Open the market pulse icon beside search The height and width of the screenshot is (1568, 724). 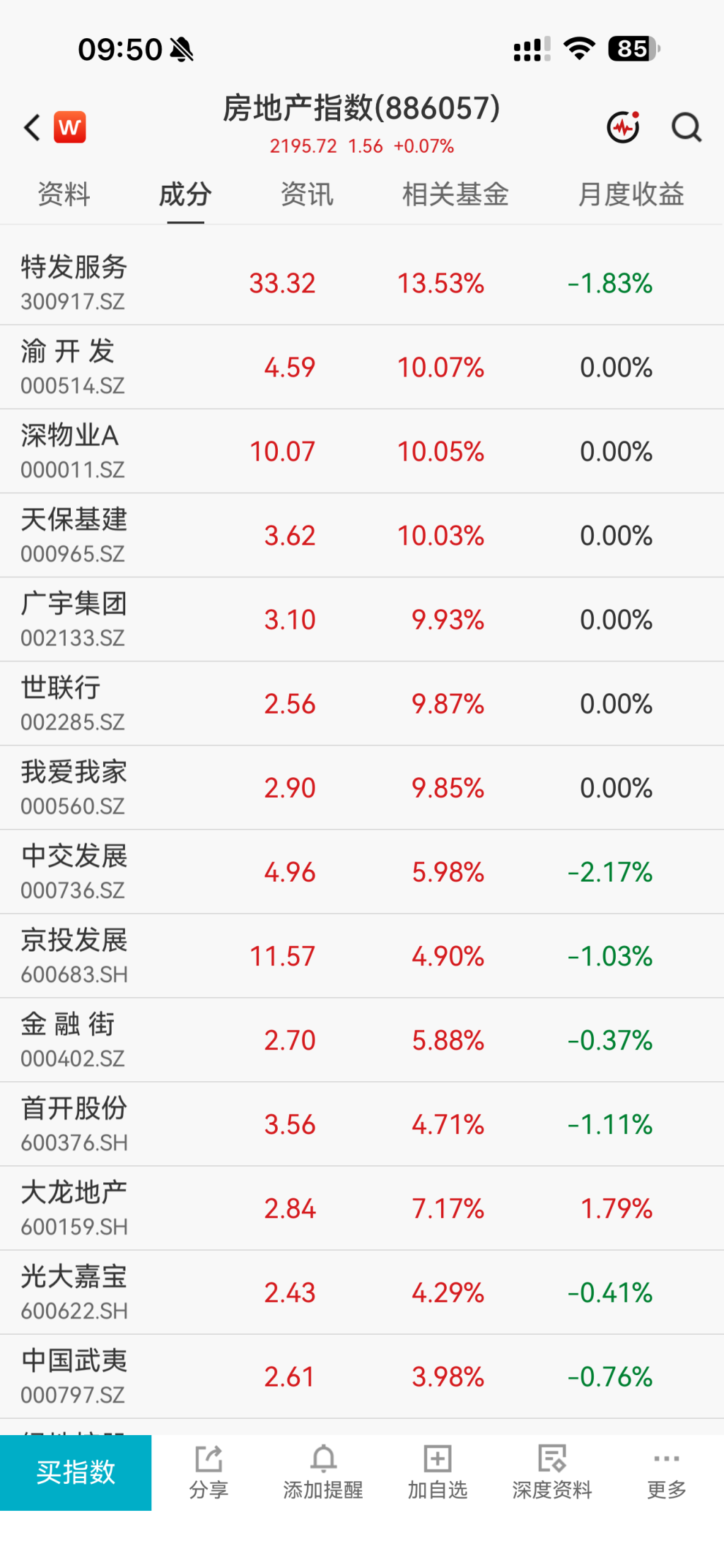(624, 127)
